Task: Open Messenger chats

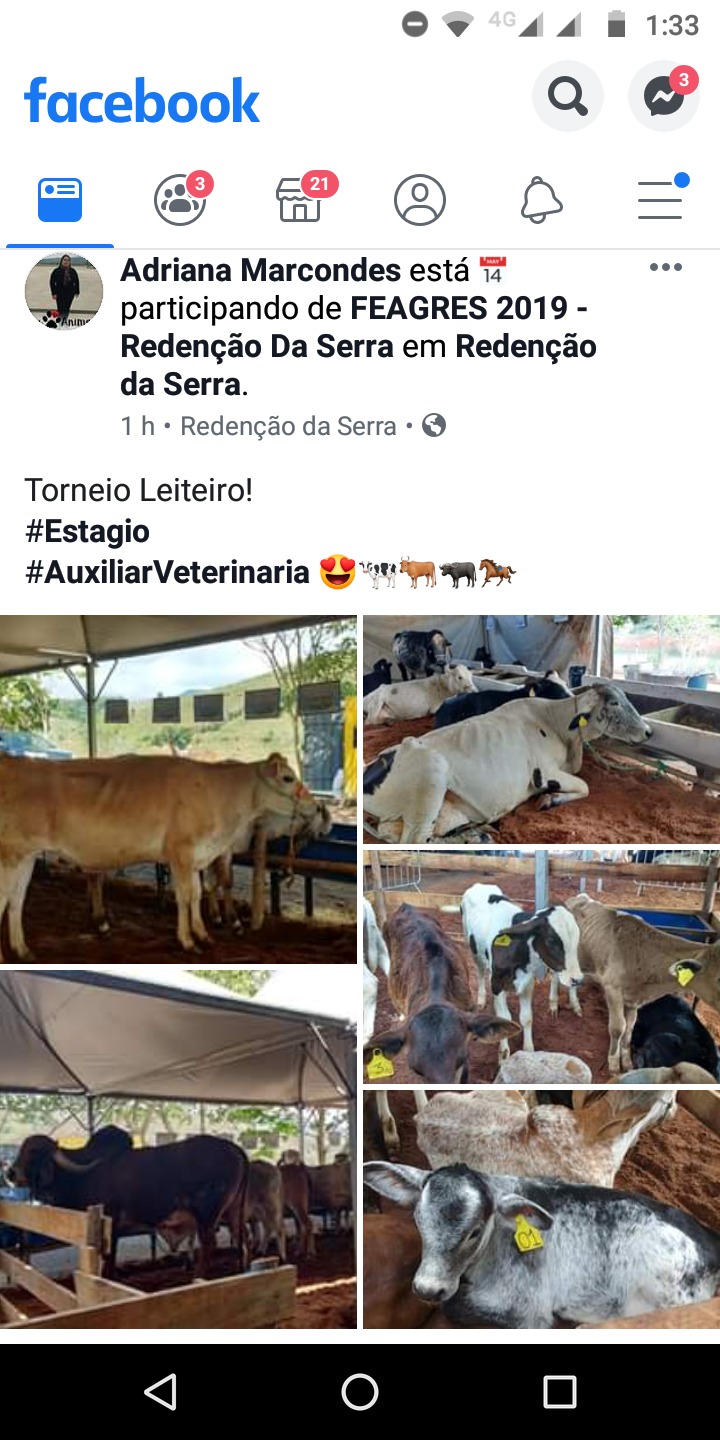Action: (x=663, y=97)
